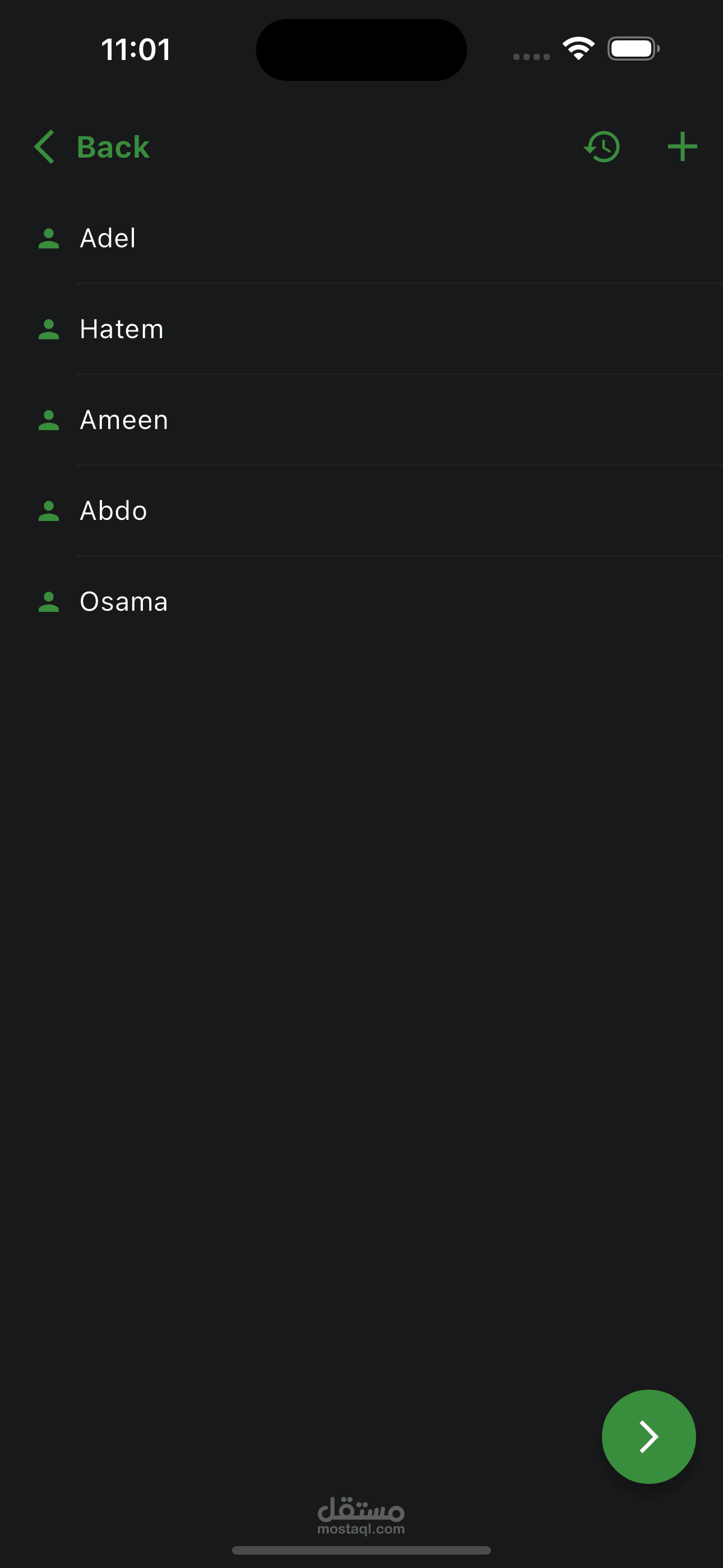Image resolution: width=723 pixels, height=1568 pixels.
Task: Open the Hatem entry
Action: (122, 329)
